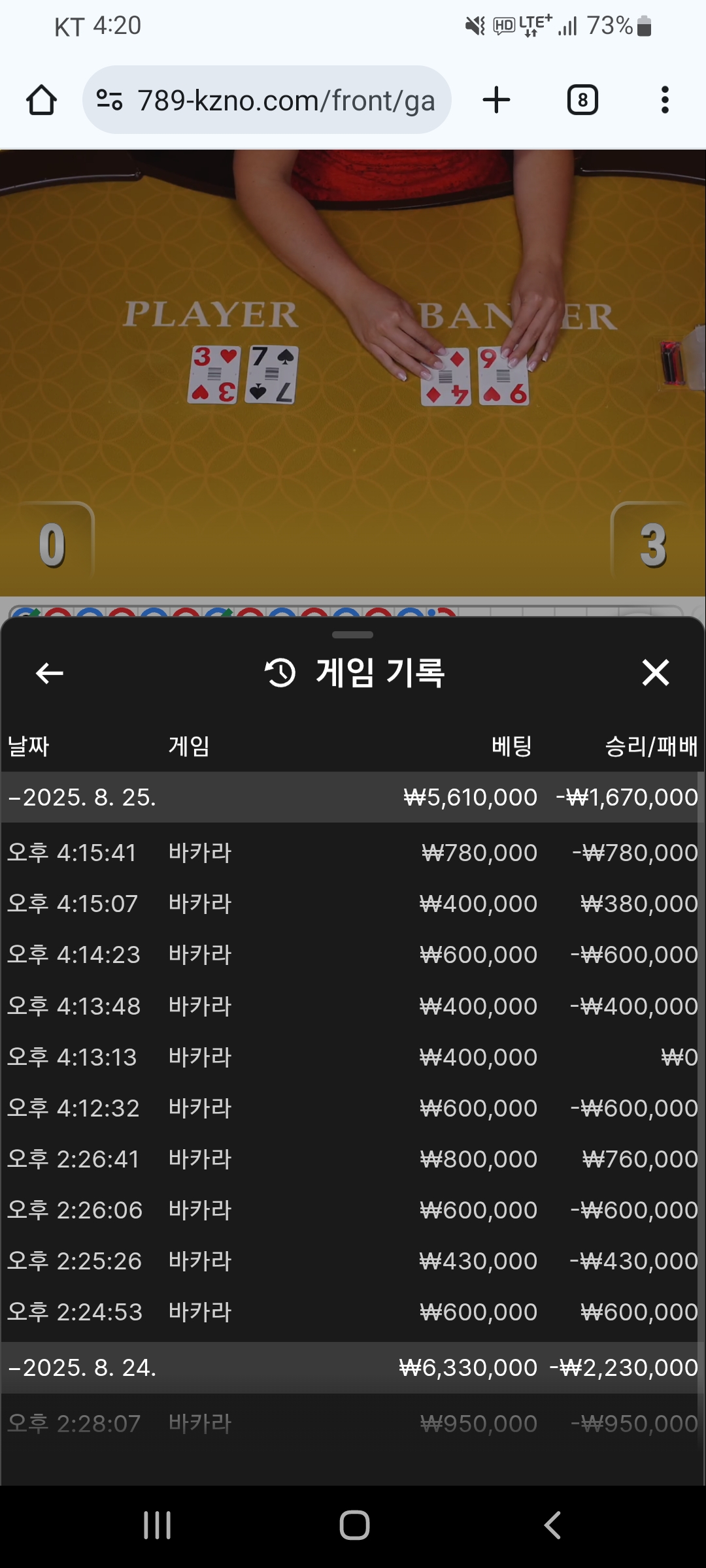Open the tab switcher showing 8 tabs
706x1568 pixels.
coord(582,101)
